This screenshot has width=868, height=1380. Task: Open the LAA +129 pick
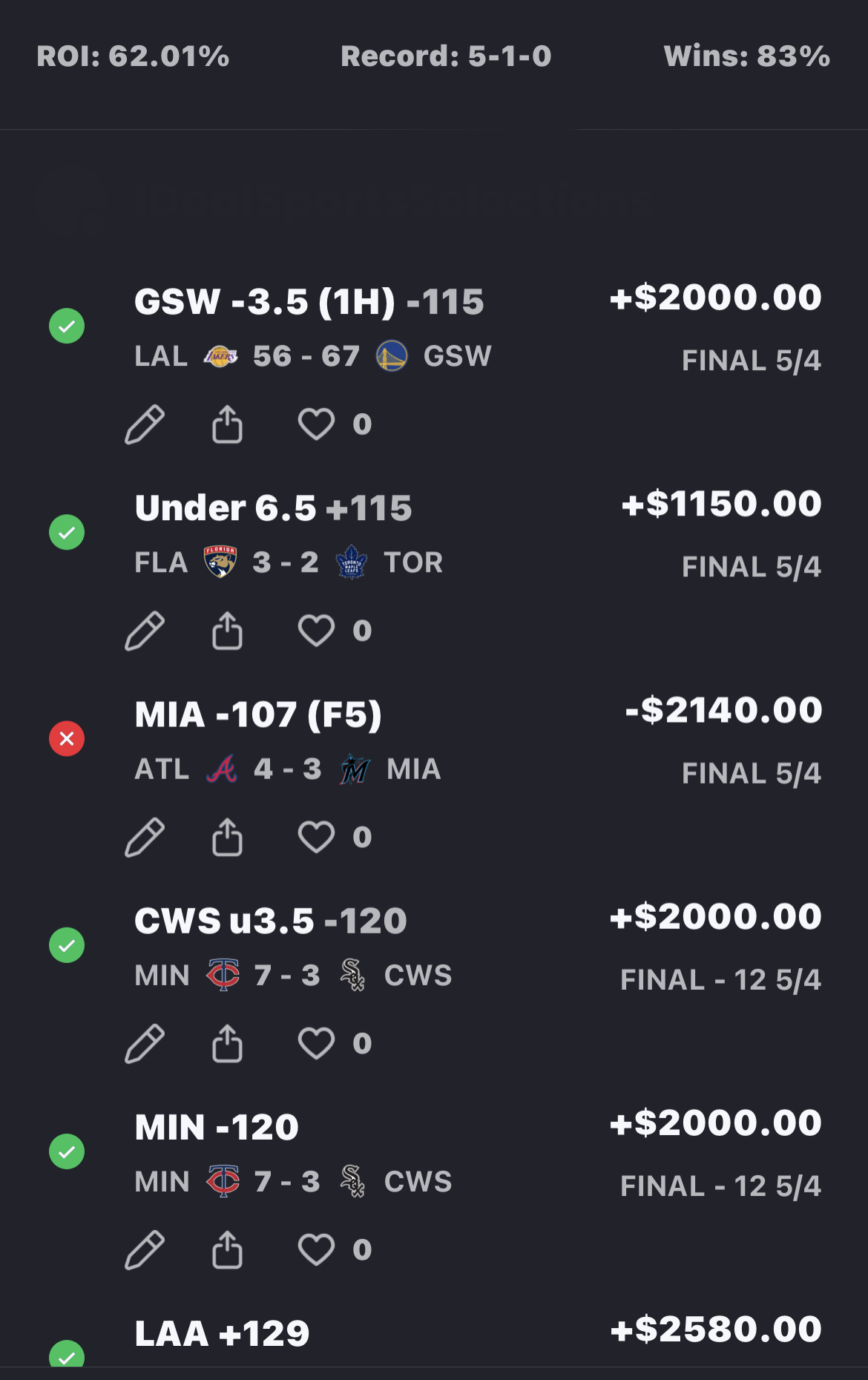(223, 1334)
